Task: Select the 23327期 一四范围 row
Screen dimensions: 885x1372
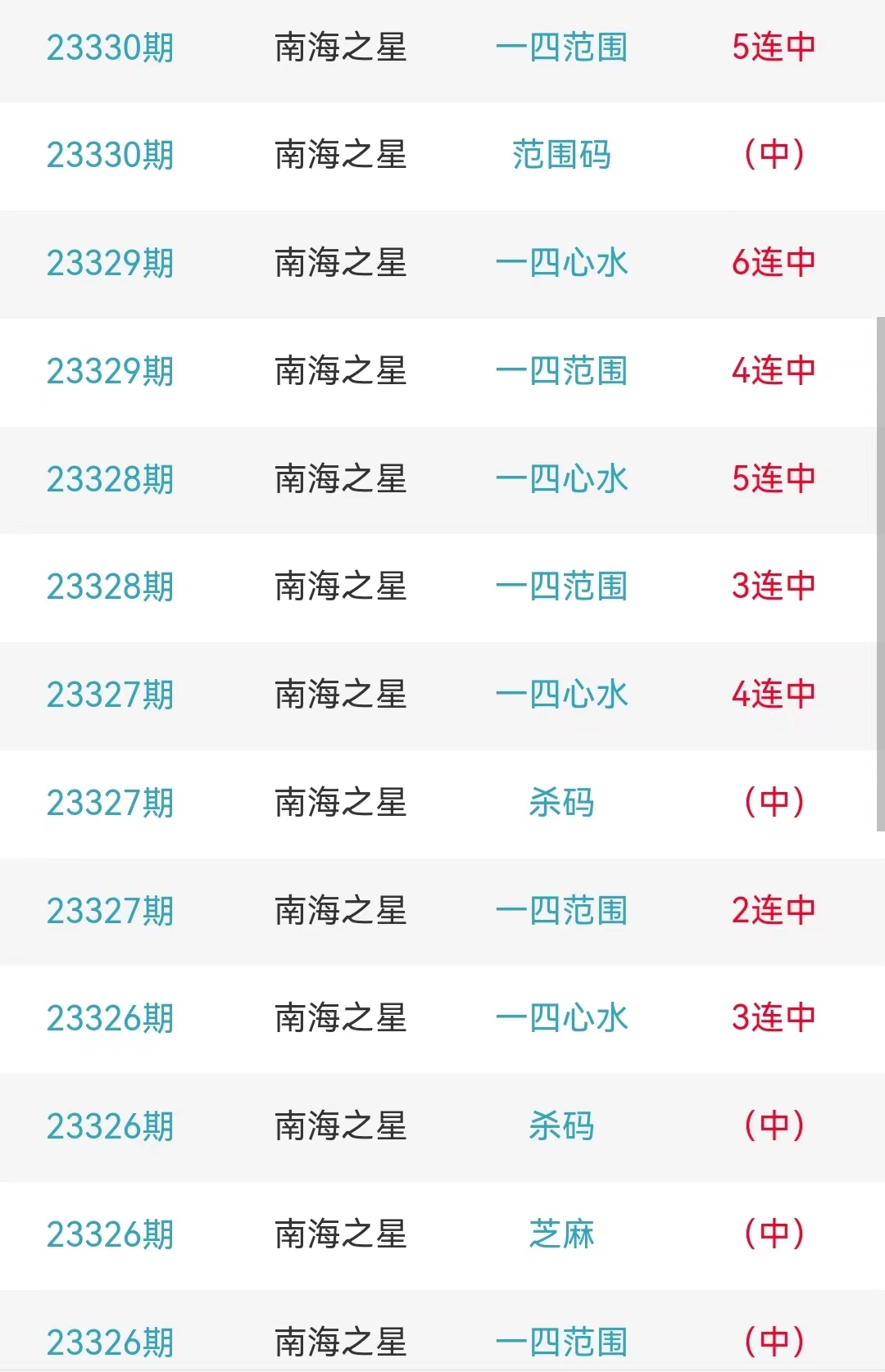Action: tap(561, 911)
